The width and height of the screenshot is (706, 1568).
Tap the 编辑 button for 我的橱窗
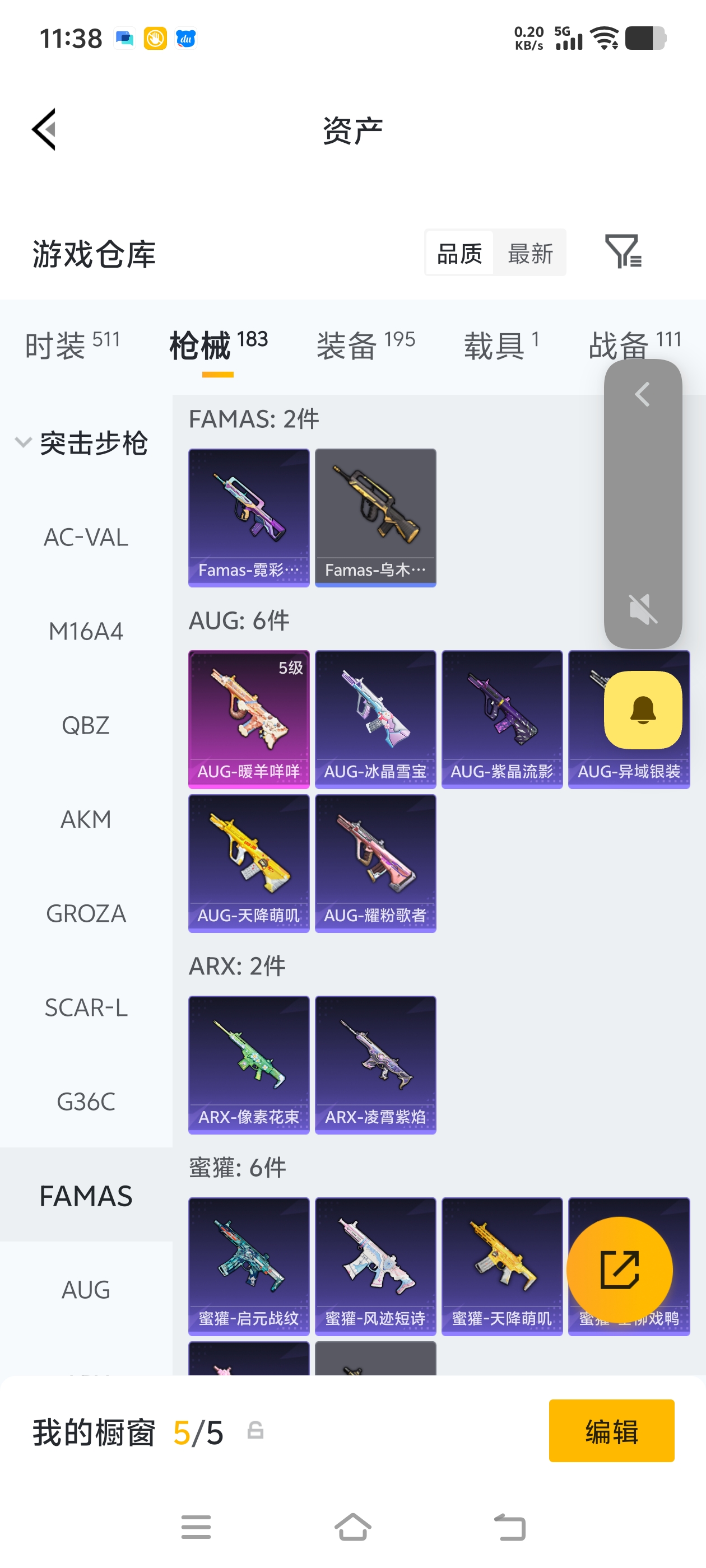click(611, 1430)
